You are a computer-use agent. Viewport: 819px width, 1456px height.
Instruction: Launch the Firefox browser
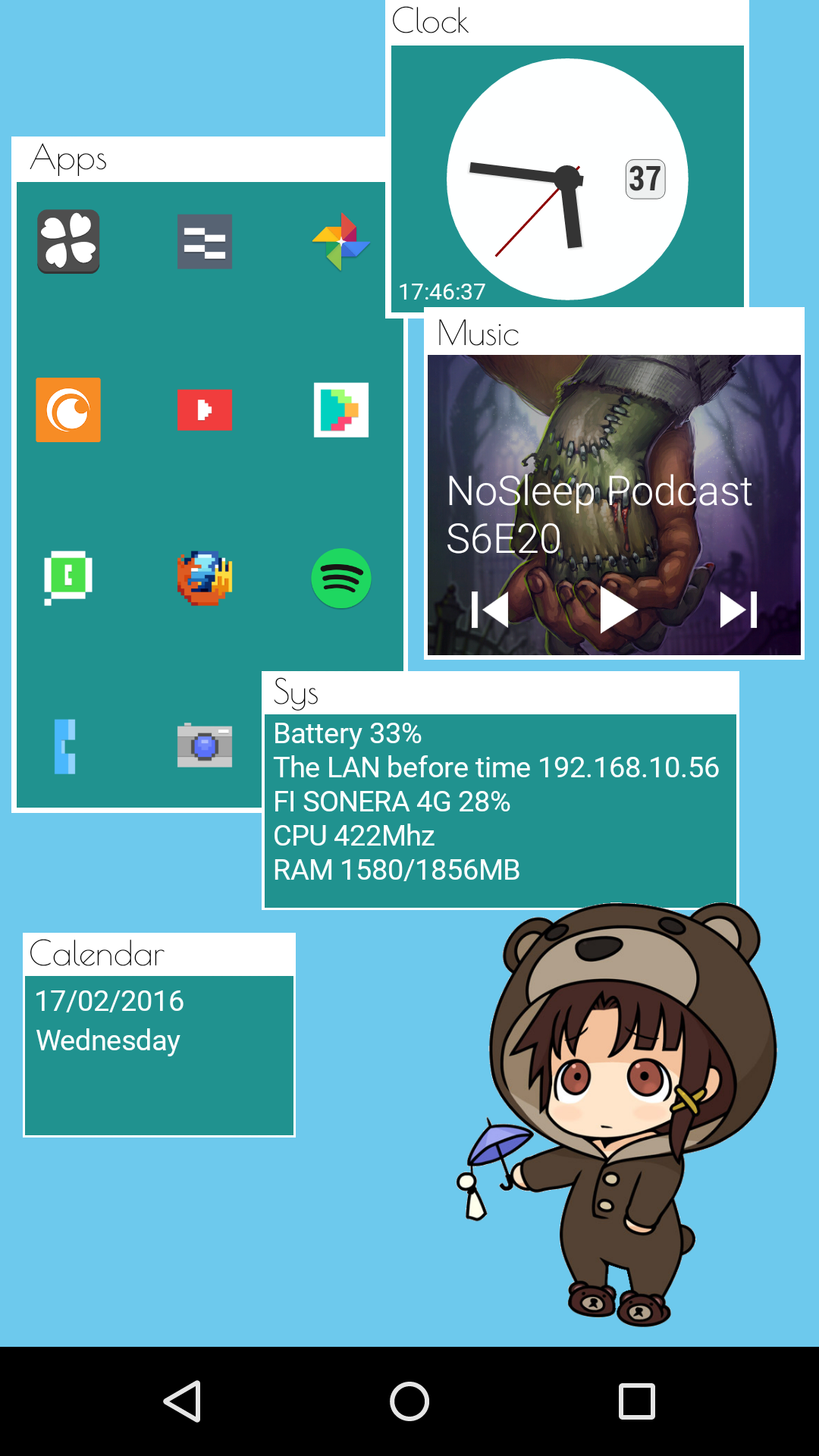click(205, 578)
